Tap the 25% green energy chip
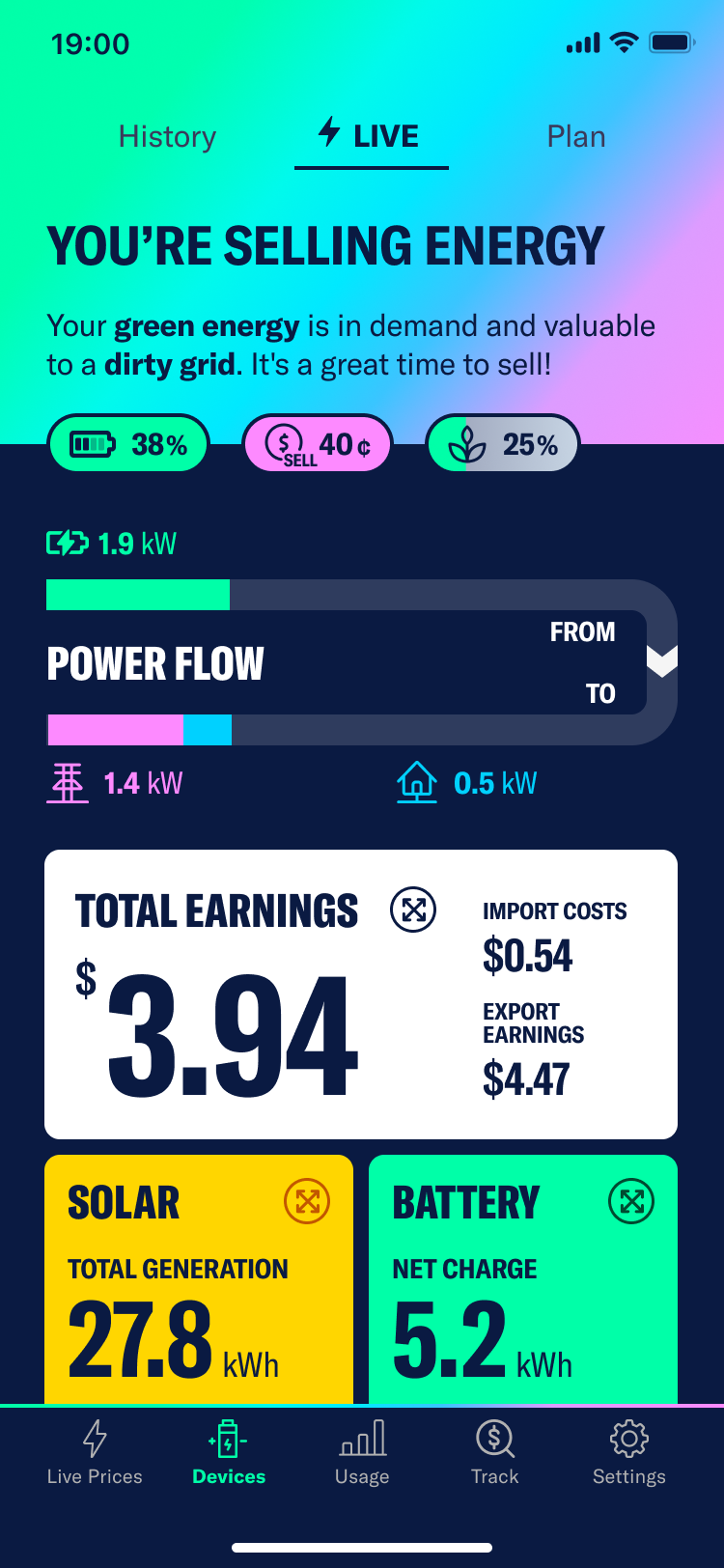 [503, 444]
